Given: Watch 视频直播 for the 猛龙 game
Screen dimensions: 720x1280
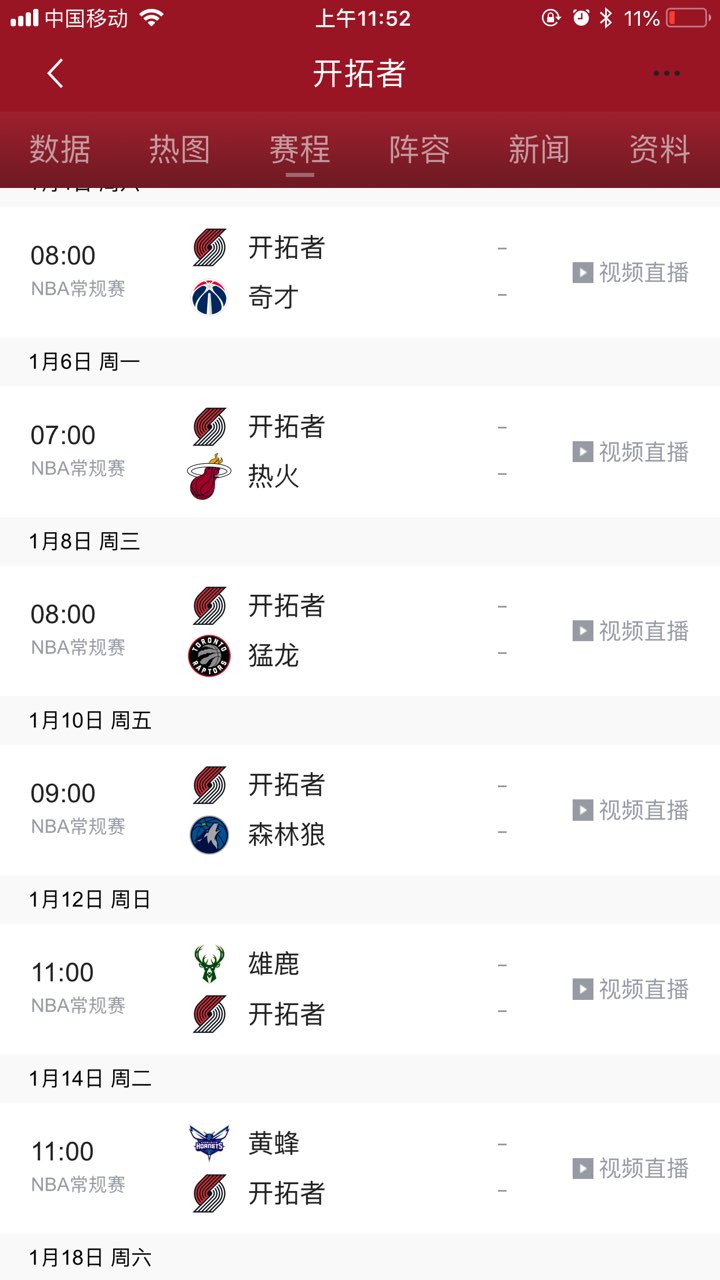Looking at the screenshot, I should click(x=631, y=631).
